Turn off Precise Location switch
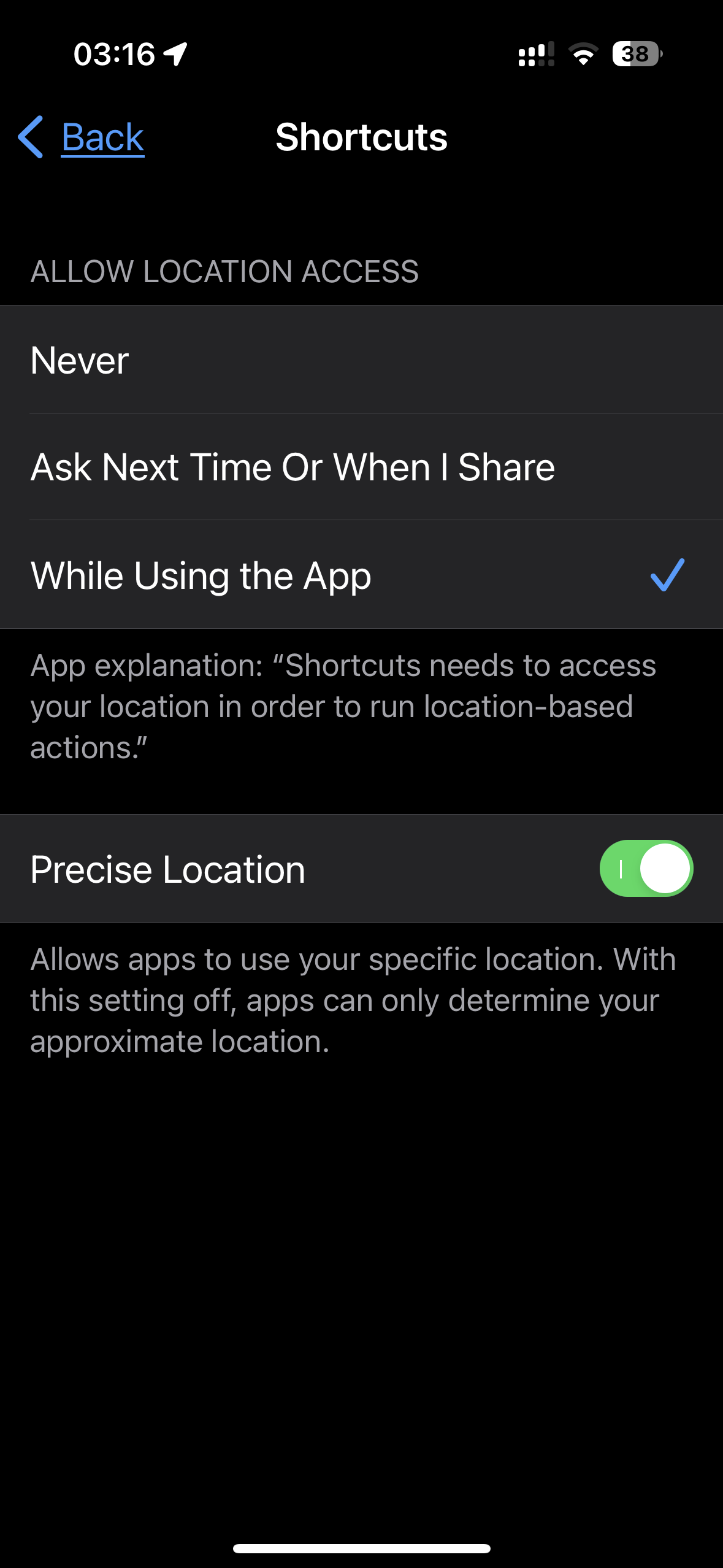This screenshot has width=723, height=1568. pyautogui.click(x=646, y=869)
